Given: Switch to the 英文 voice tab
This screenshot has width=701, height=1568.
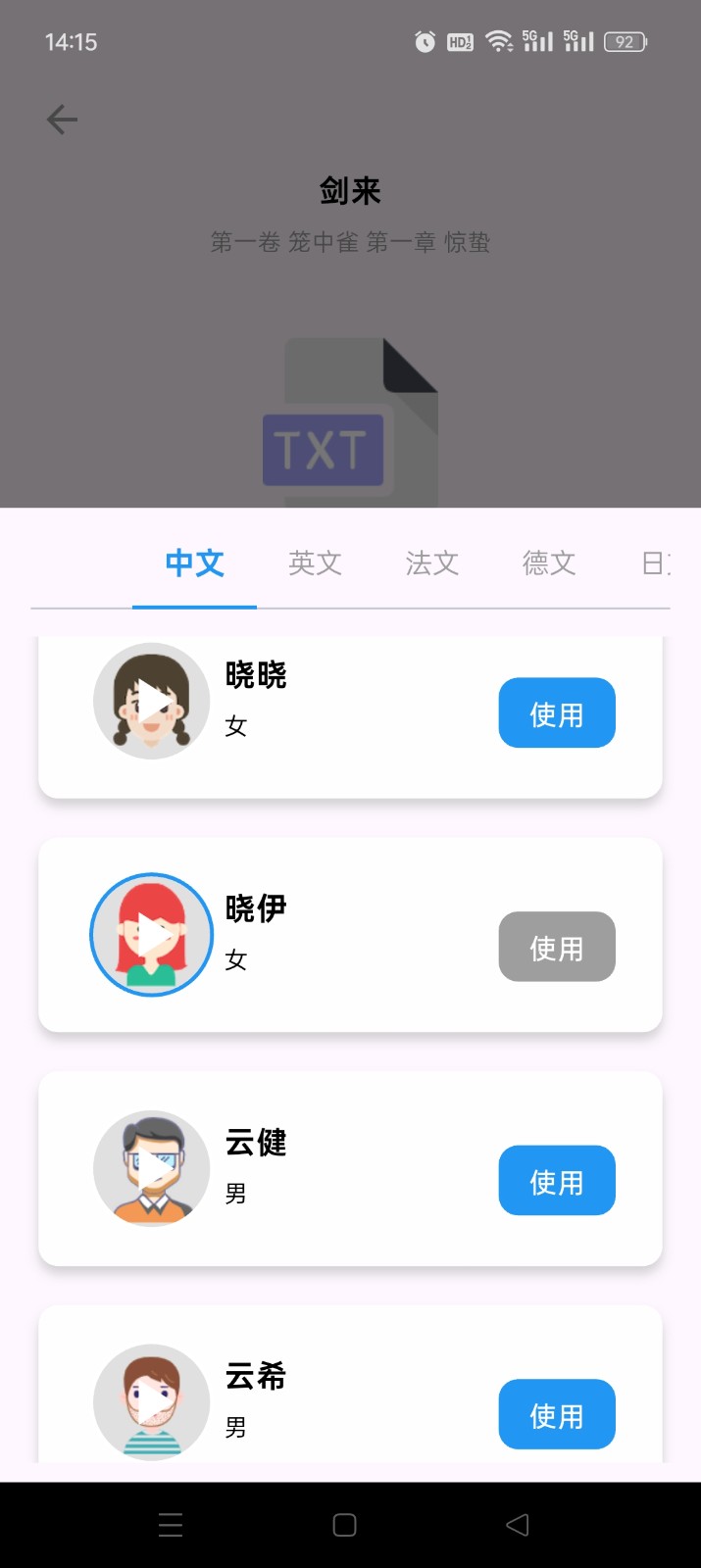Looking at the screenshot, I should coord(315,563).
